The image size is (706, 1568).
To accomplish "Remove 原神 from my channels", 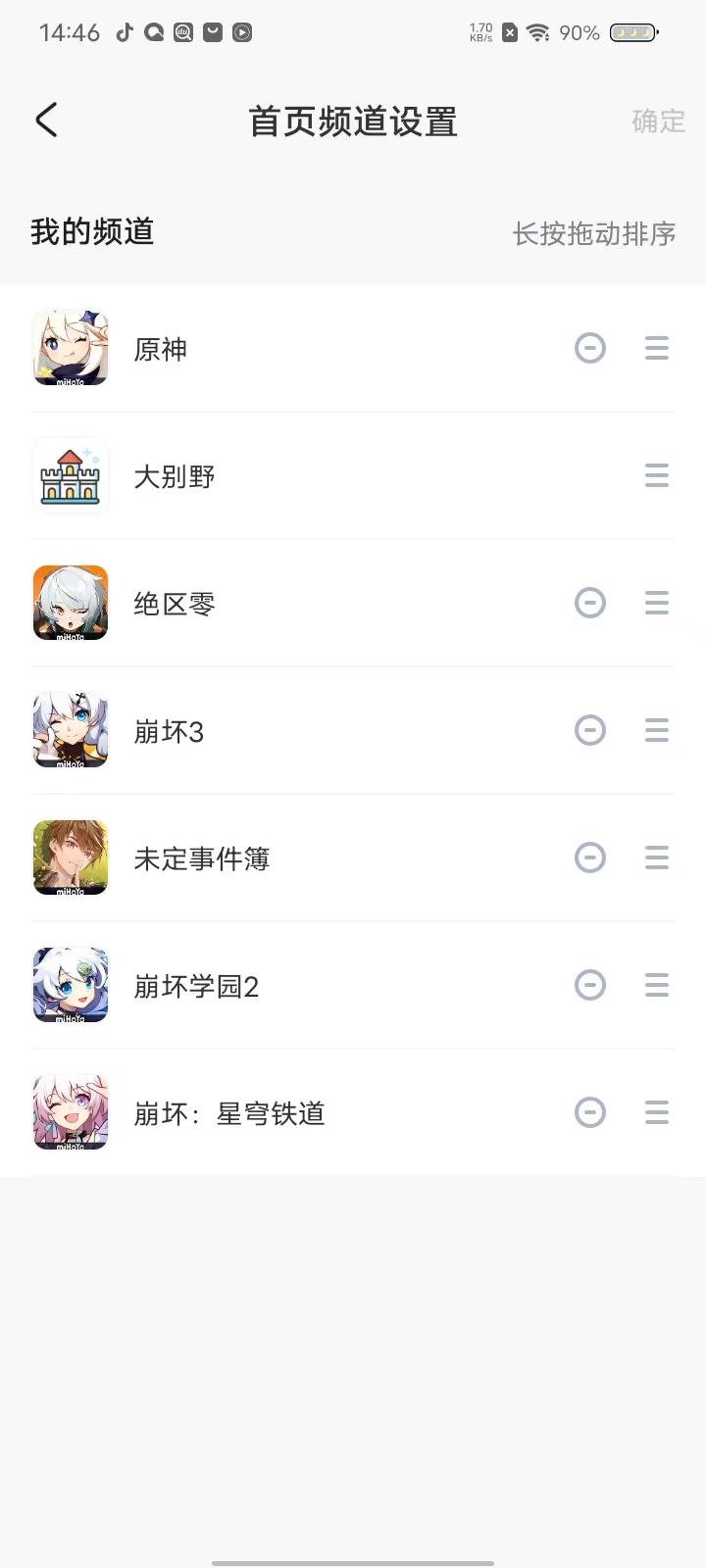I will [589, 348].
